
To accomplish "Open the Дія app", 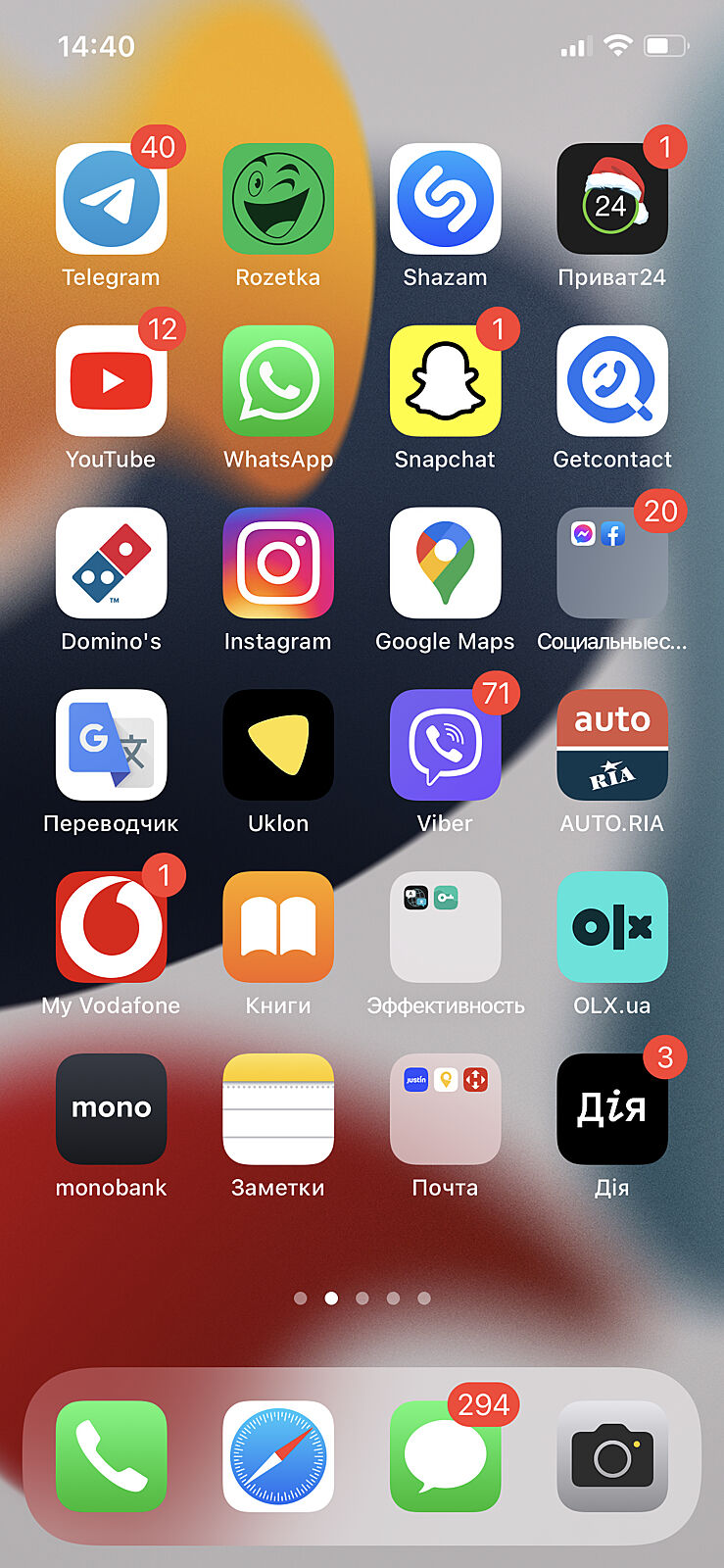I will click(x=612, y=1108).
